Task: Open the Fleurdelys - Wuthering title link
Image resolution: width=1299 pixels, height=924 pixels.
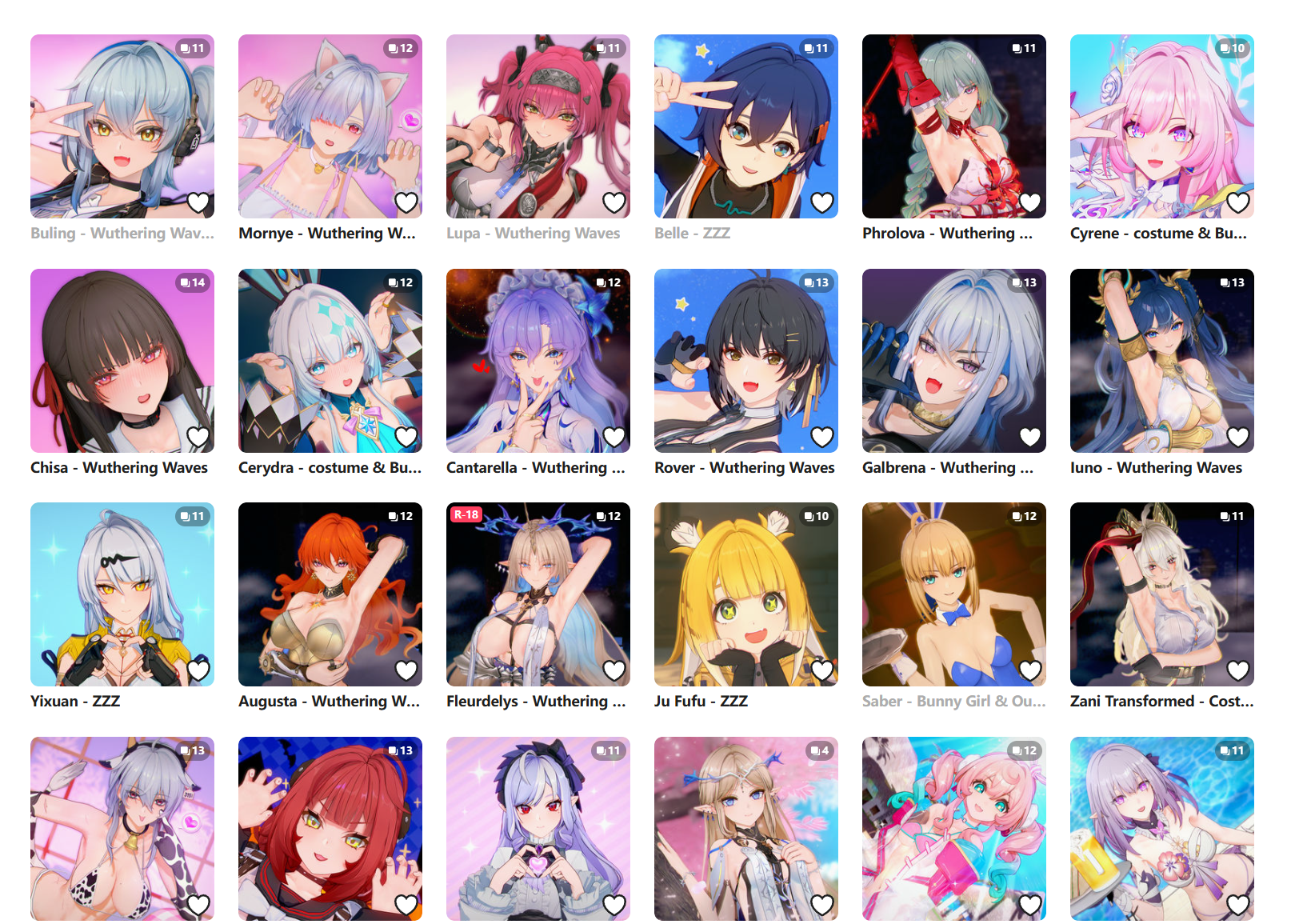Action: 536,701
